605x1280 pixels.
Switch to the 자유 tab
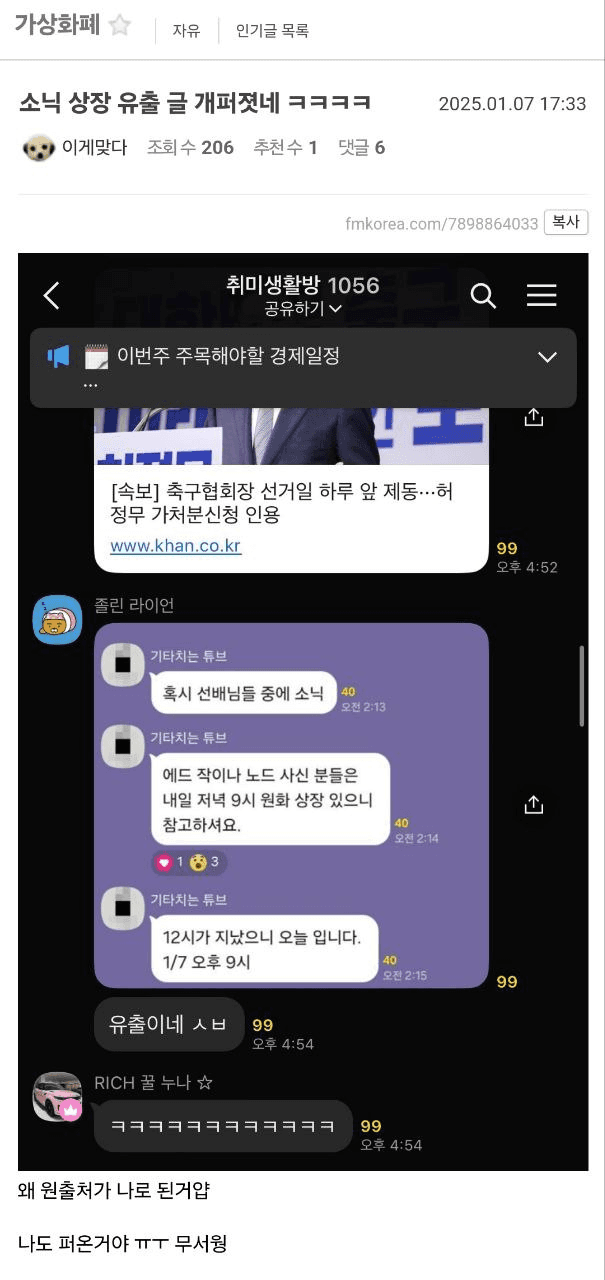[186, 31]
